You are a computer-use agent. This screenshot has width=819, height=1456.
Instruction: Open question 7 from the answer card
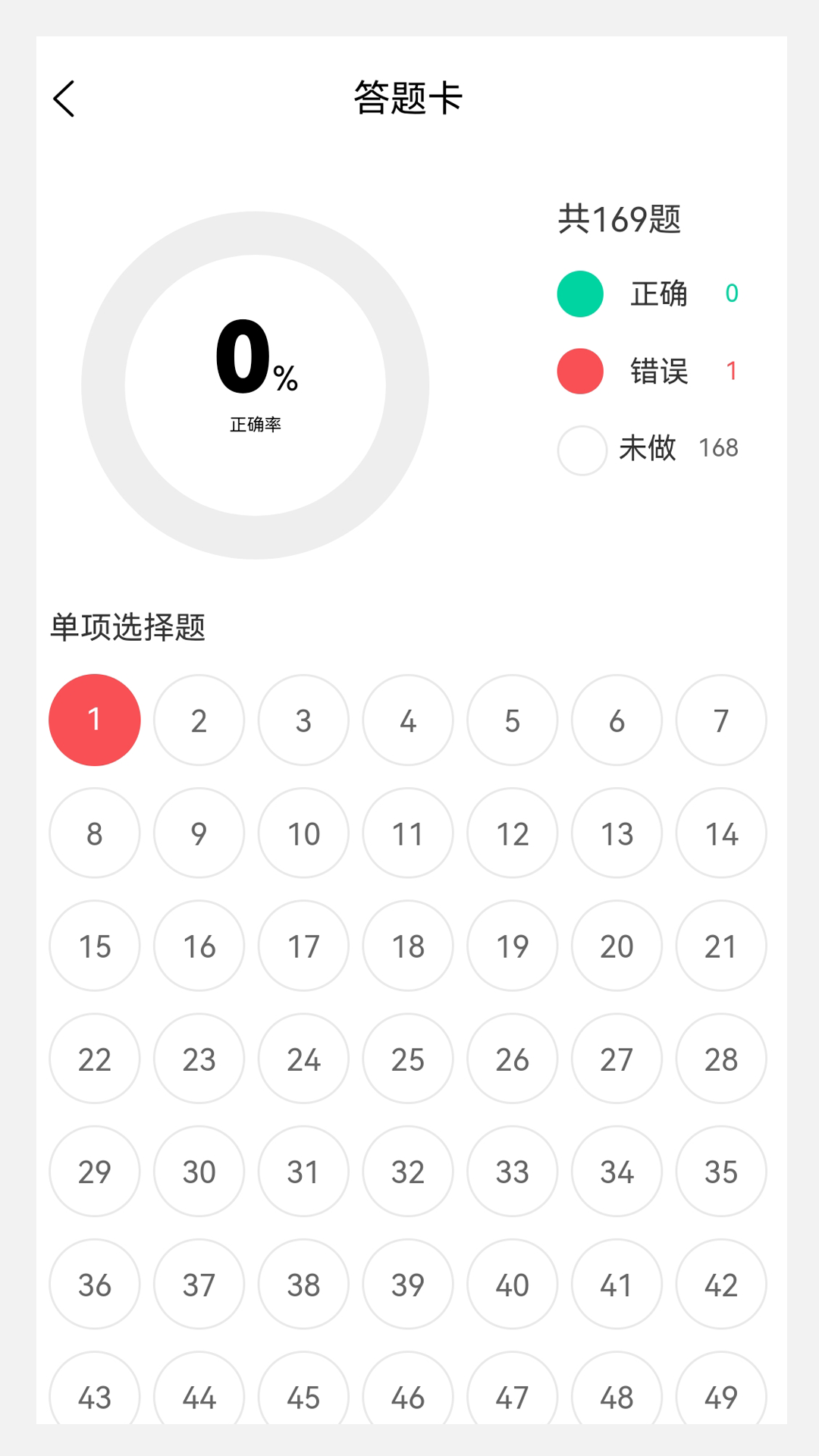pyautogui.click(x=721, y=720)
